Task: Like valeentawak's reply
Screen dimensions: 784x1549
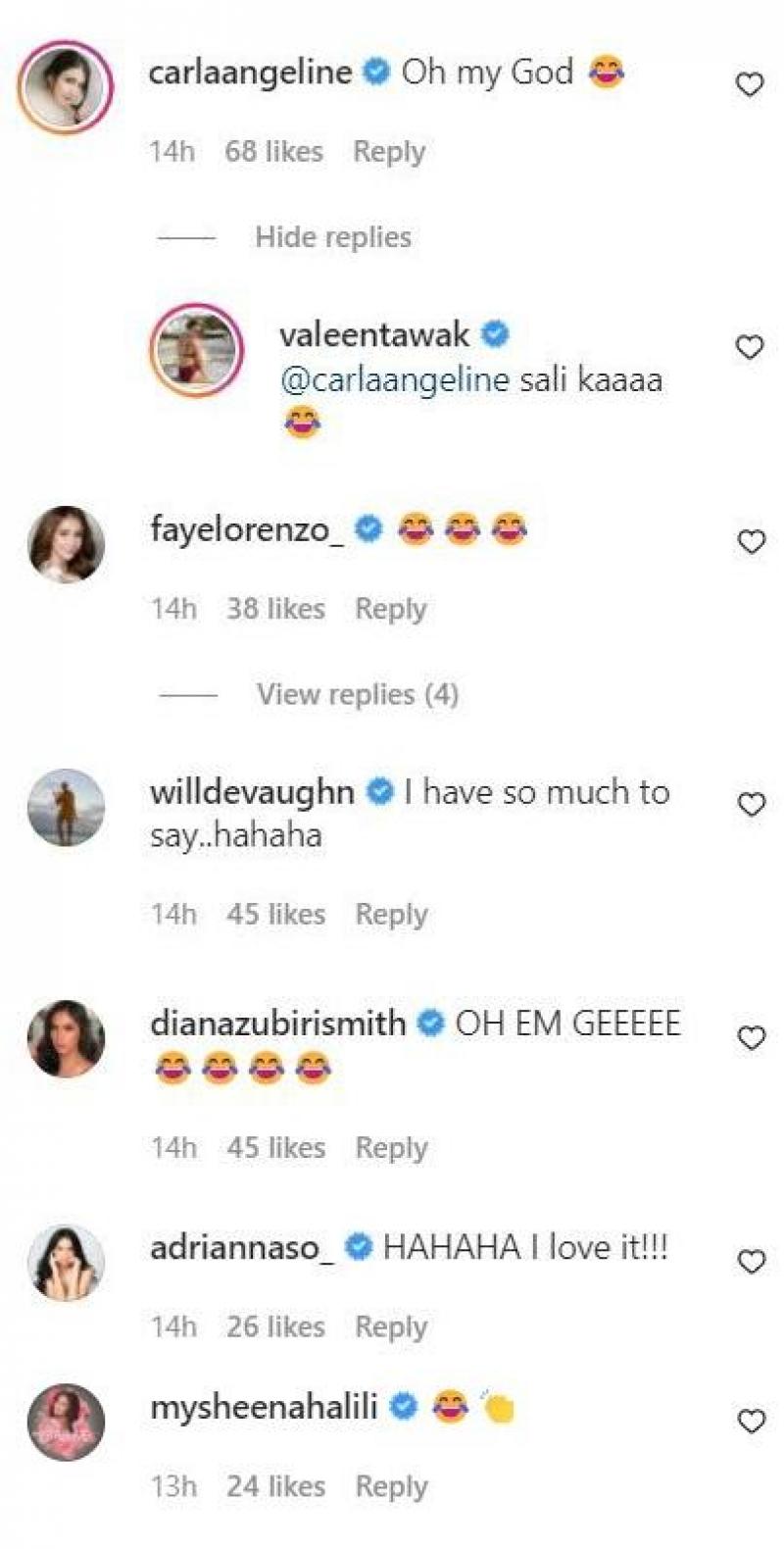Action: point(749,347)
